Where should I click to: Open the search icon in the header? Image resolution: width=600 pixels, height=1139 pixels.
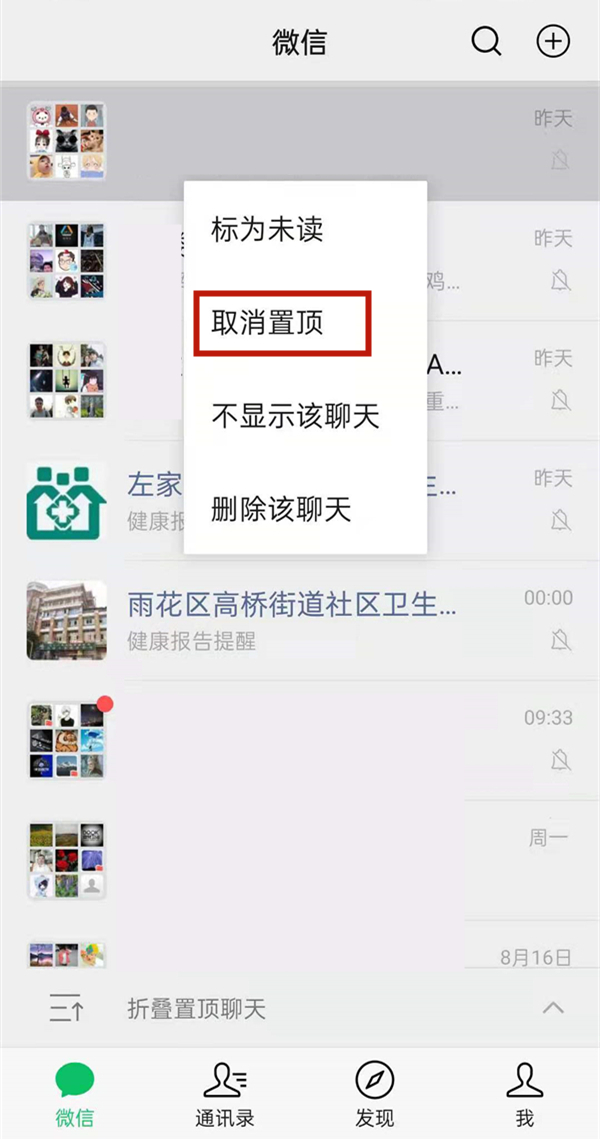pyautogui.click(x=486, y=42)
